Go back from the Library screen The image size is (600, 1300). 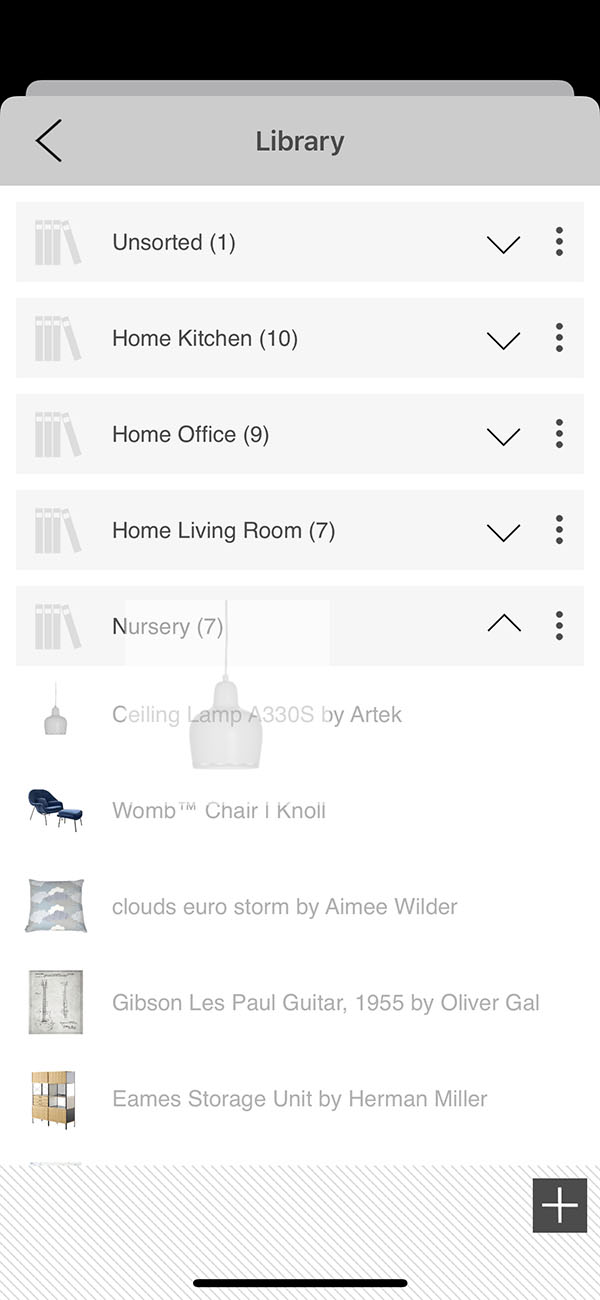[x=49, y=141]
